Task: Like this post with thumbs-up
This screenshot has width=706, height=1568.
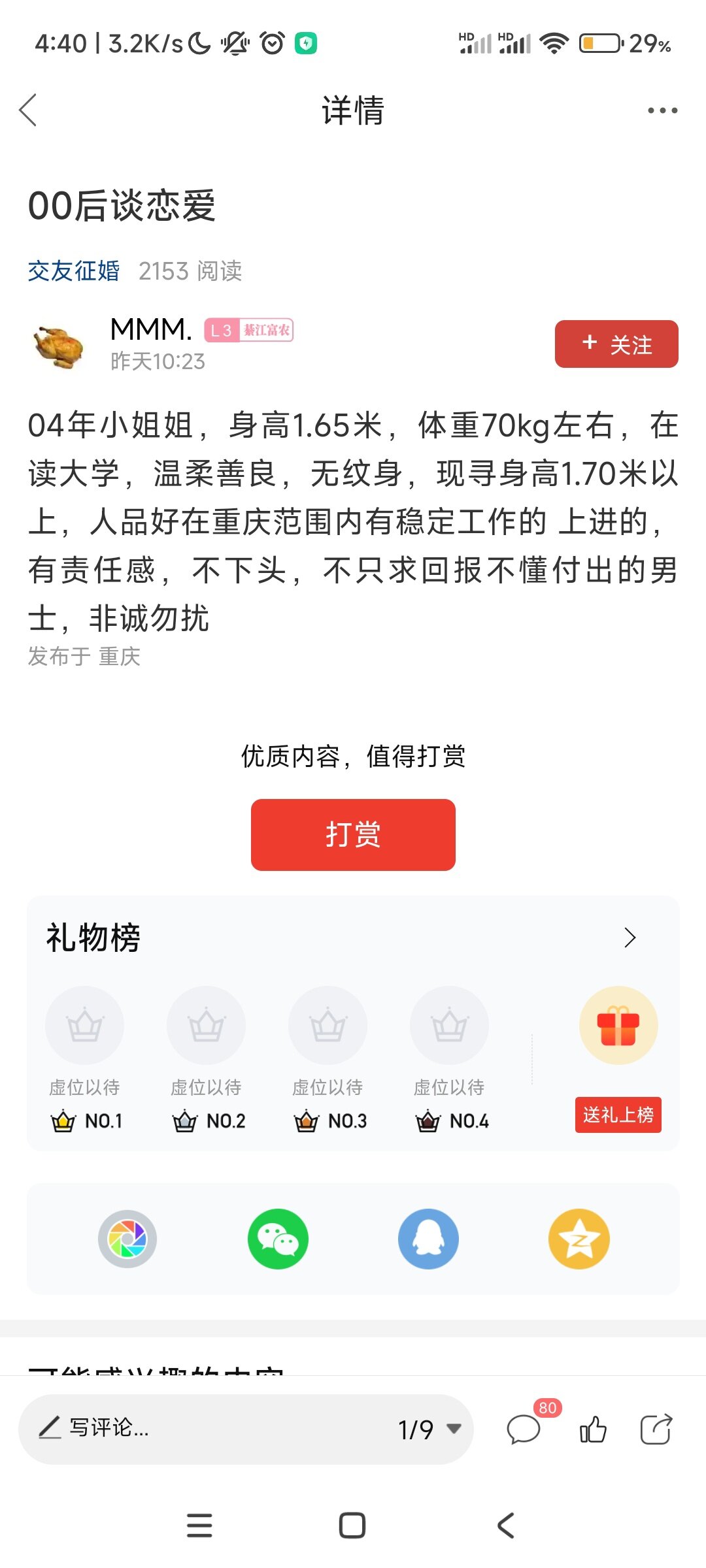Action: click(593, 1429)
